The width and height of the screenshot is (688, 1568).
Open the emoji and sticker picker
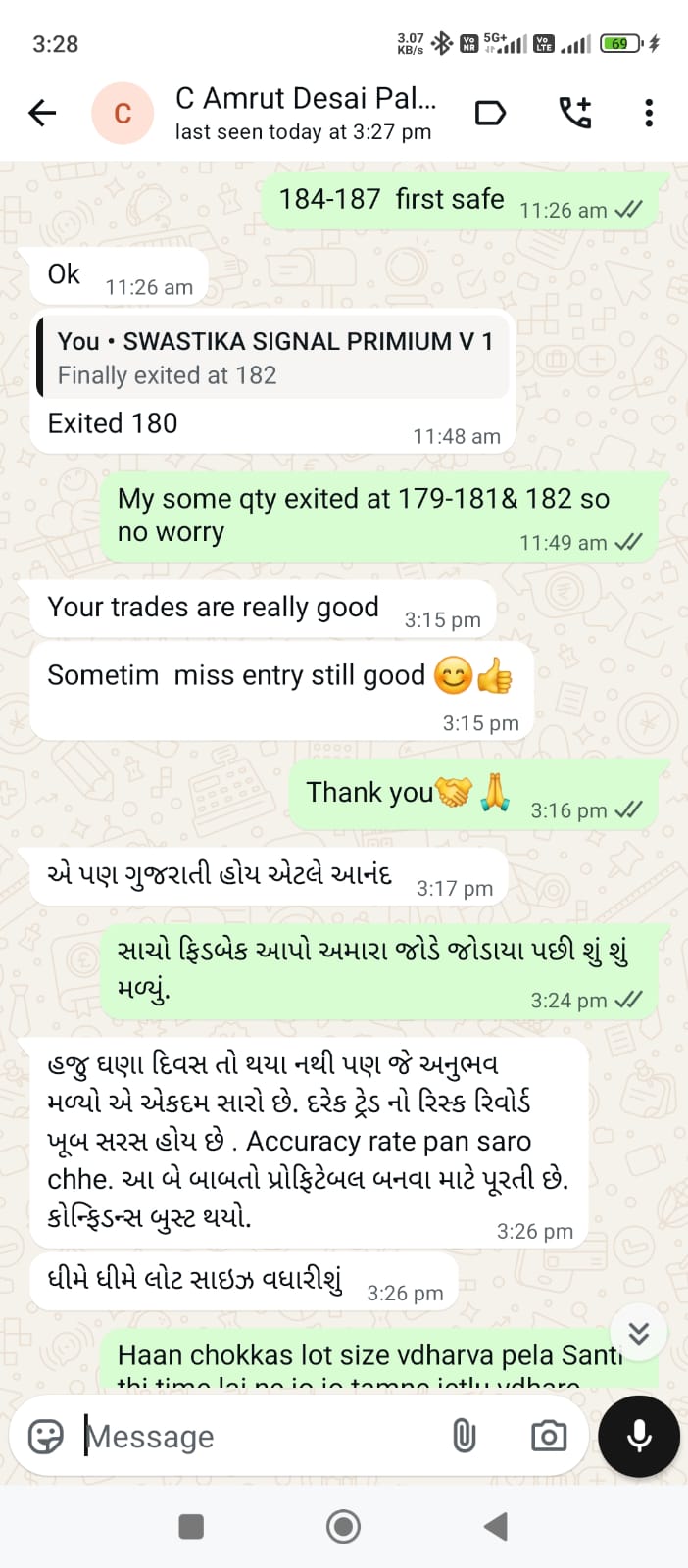coord(46,1437)
